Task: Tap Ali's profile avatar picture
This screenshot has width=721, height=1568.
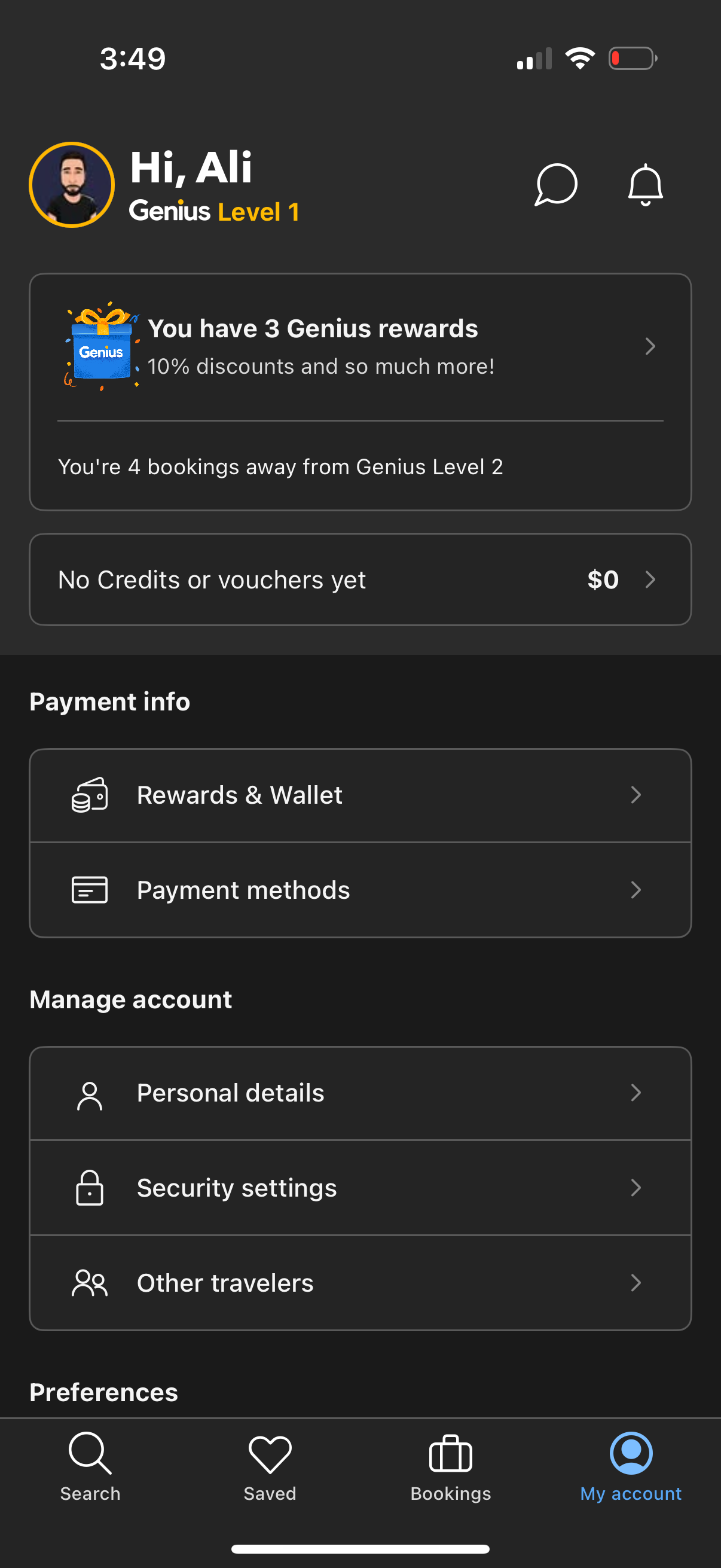Action: 71,185
